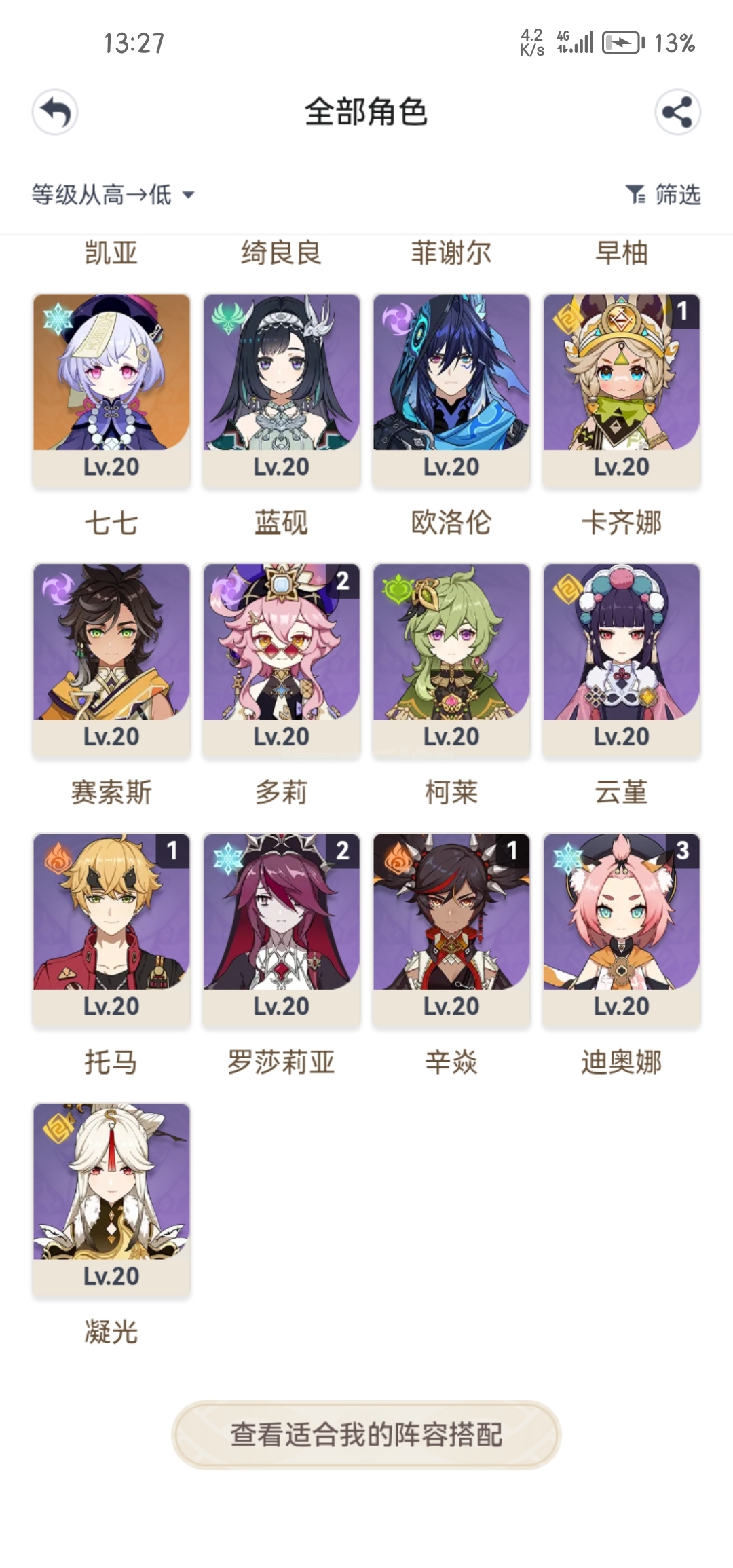The height and width of the screenshot is (1568, 733).
Task: Open character card 蓝砚
Action: [x=282, y=390]
